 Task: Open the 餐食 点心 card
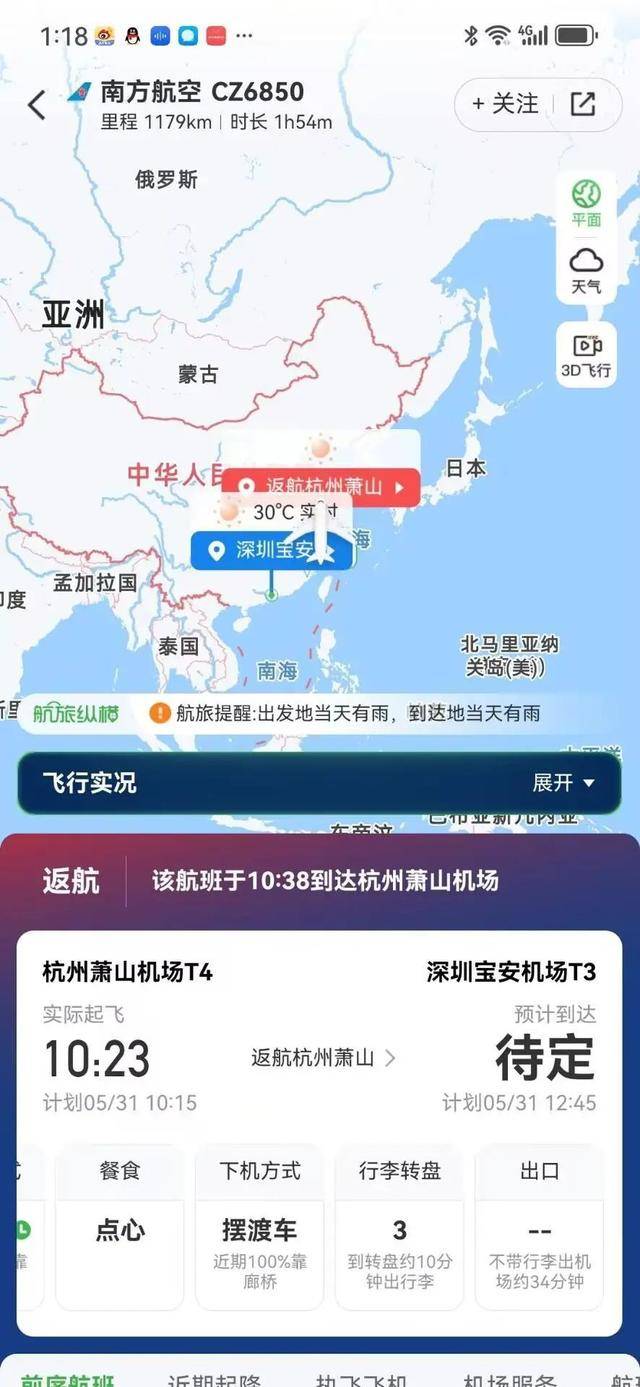click(x=120, y=1226)
